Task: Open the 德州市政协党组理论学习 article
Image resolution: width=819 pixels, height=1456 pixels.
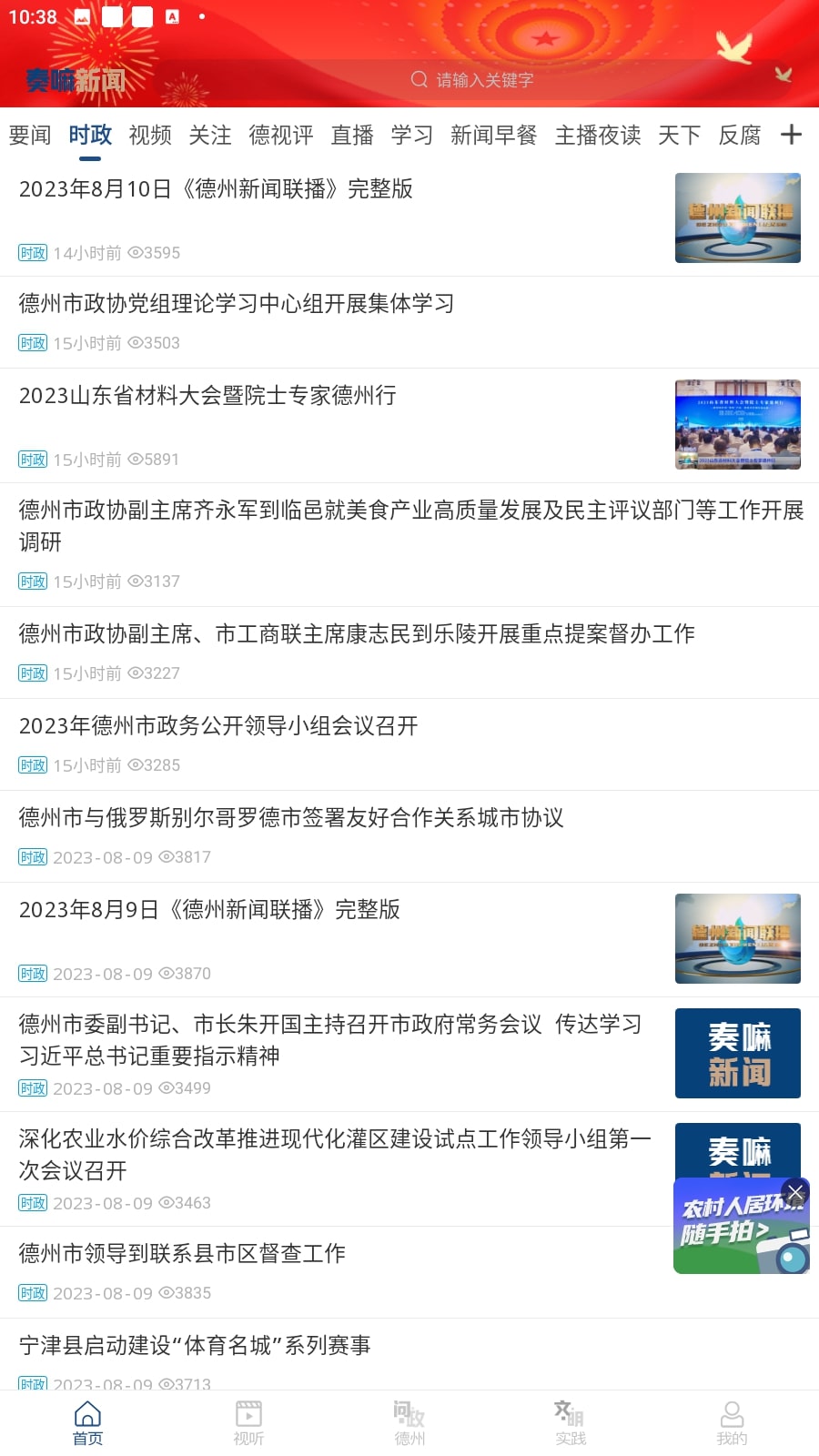Action: point(237,304)
